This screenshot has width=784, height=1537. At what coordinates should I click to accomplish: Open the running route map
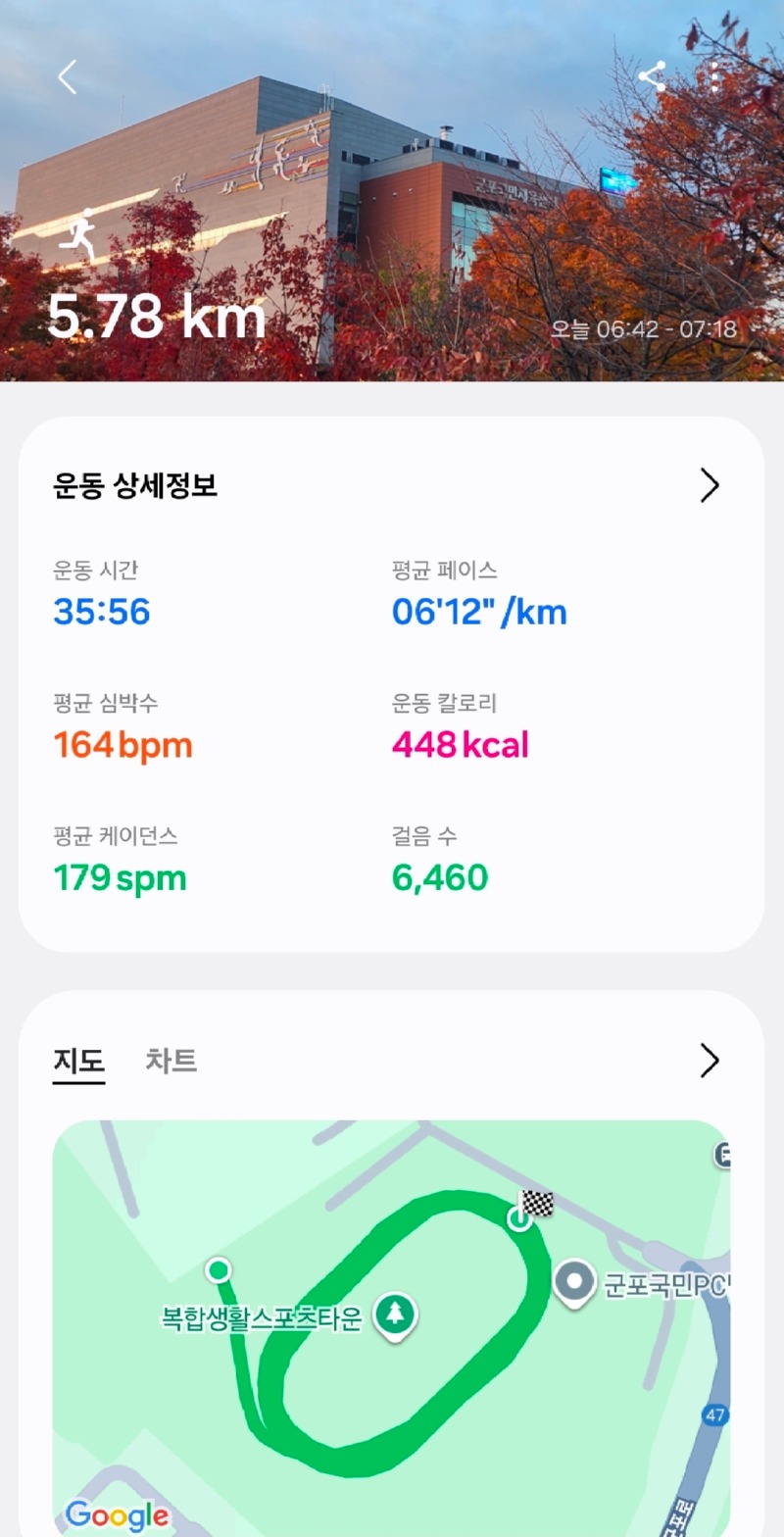point(392,1323)
